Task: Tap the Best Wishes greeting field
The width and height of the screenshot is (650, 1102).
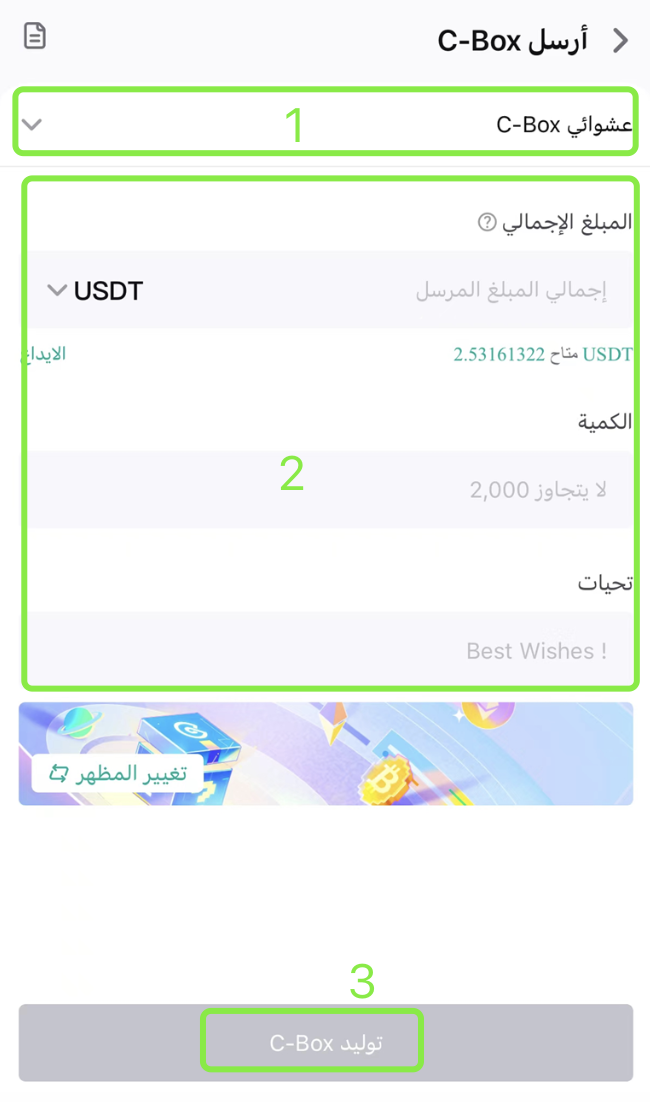Action: point(330,651)
